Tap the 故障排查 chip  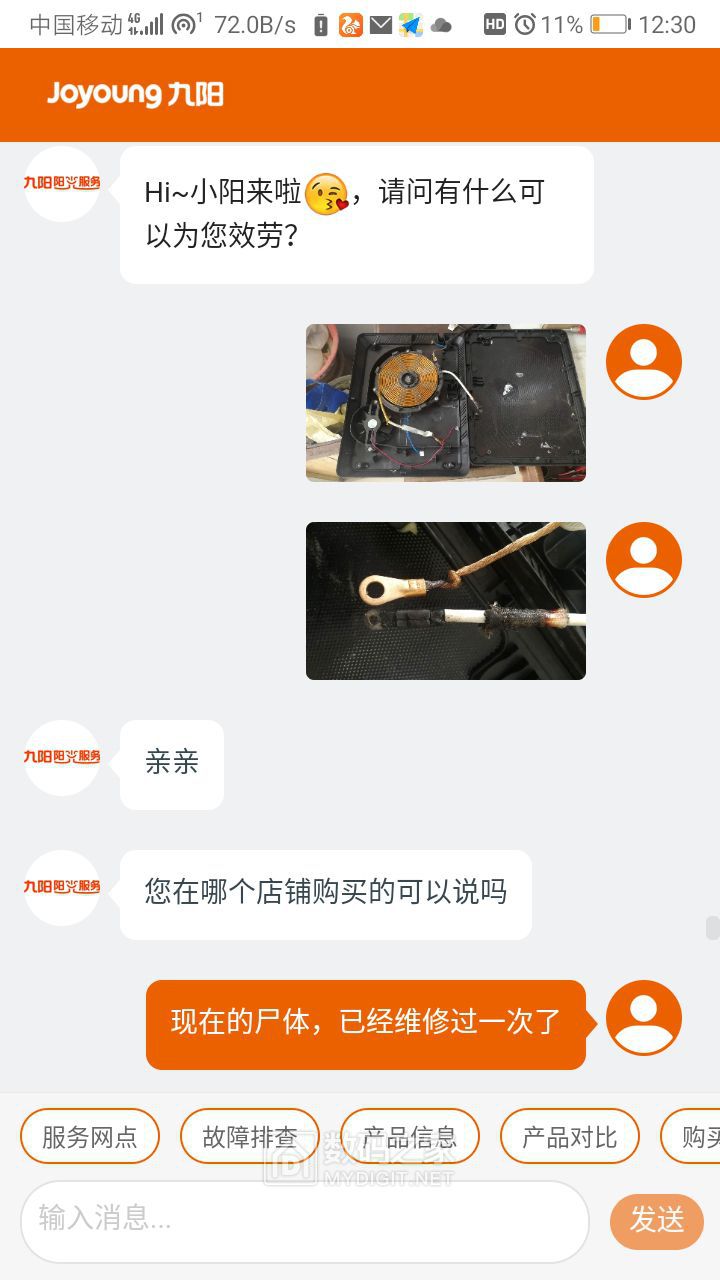click(249, 1136)
